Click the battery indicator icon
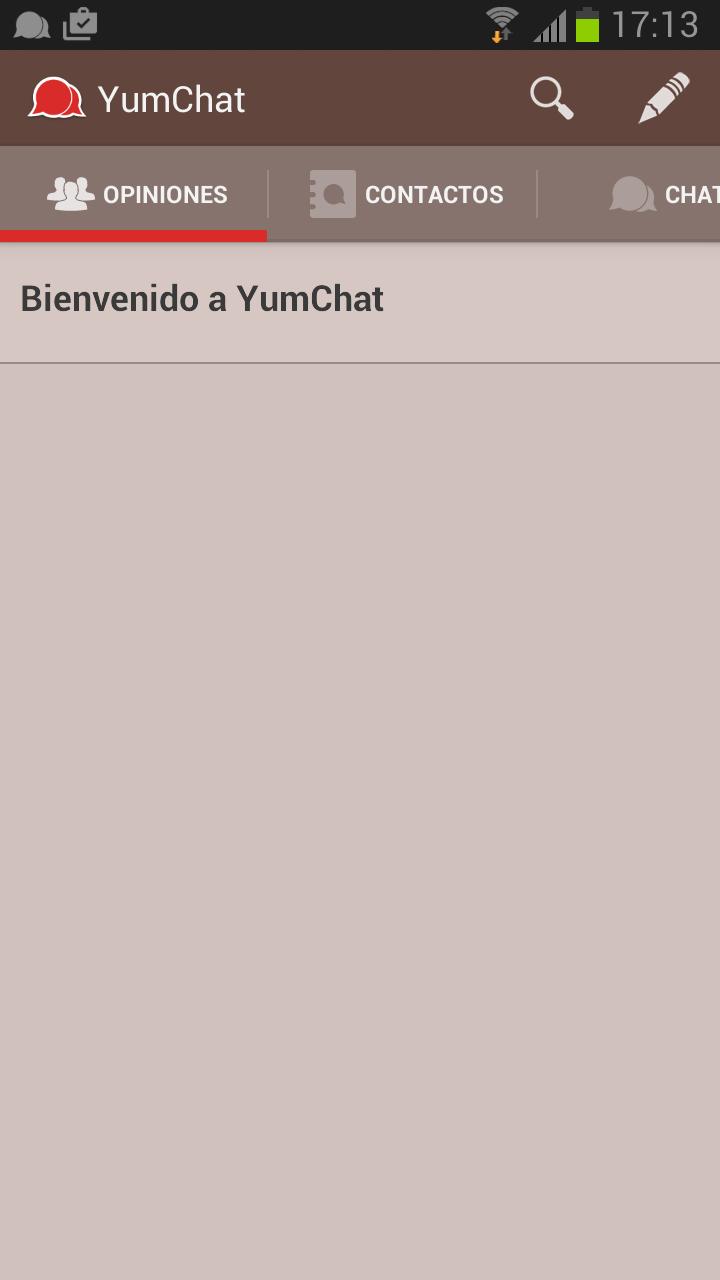 [x=588, y=24]
